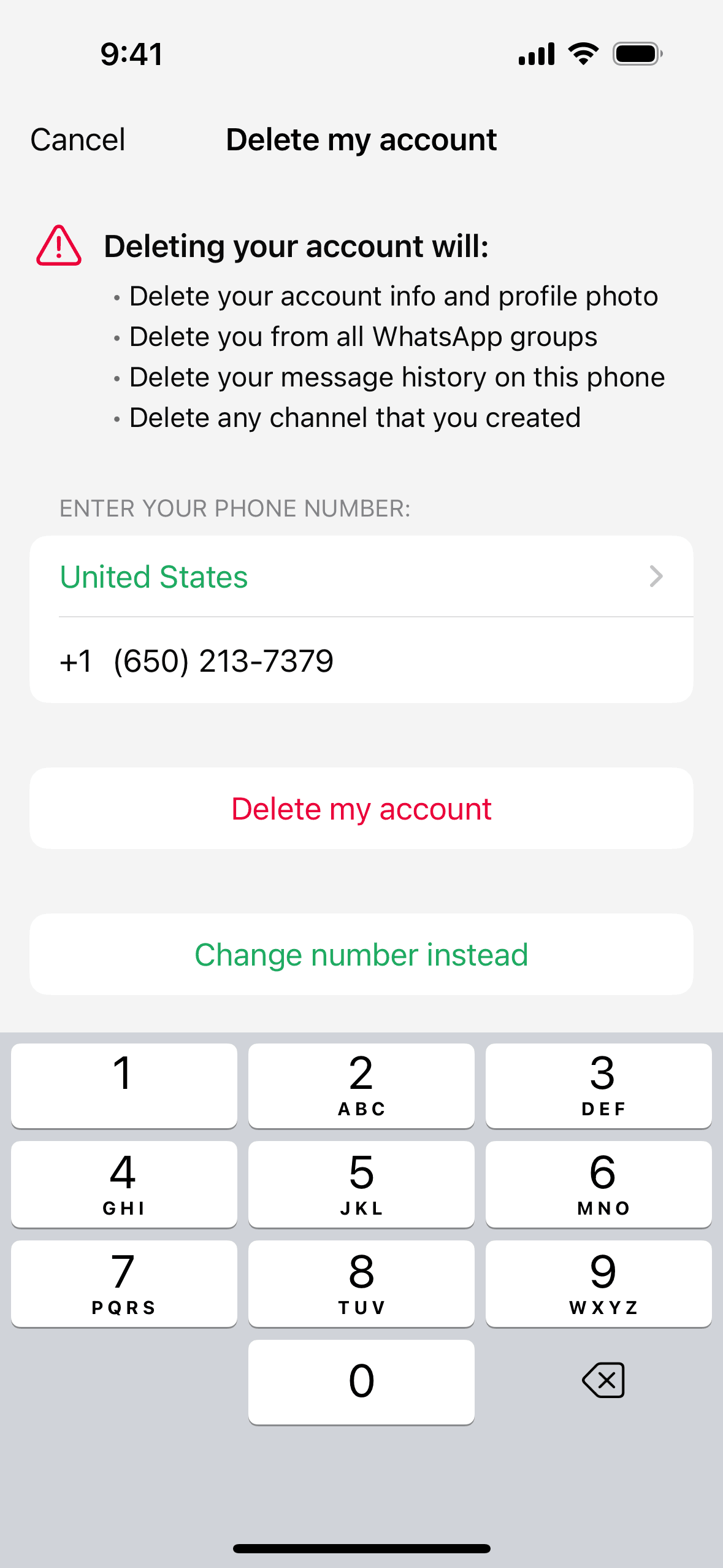The width and height of the screenshot is (723, 1568).
Task: Confirm with the red Delete my account button
Action: 361,809
